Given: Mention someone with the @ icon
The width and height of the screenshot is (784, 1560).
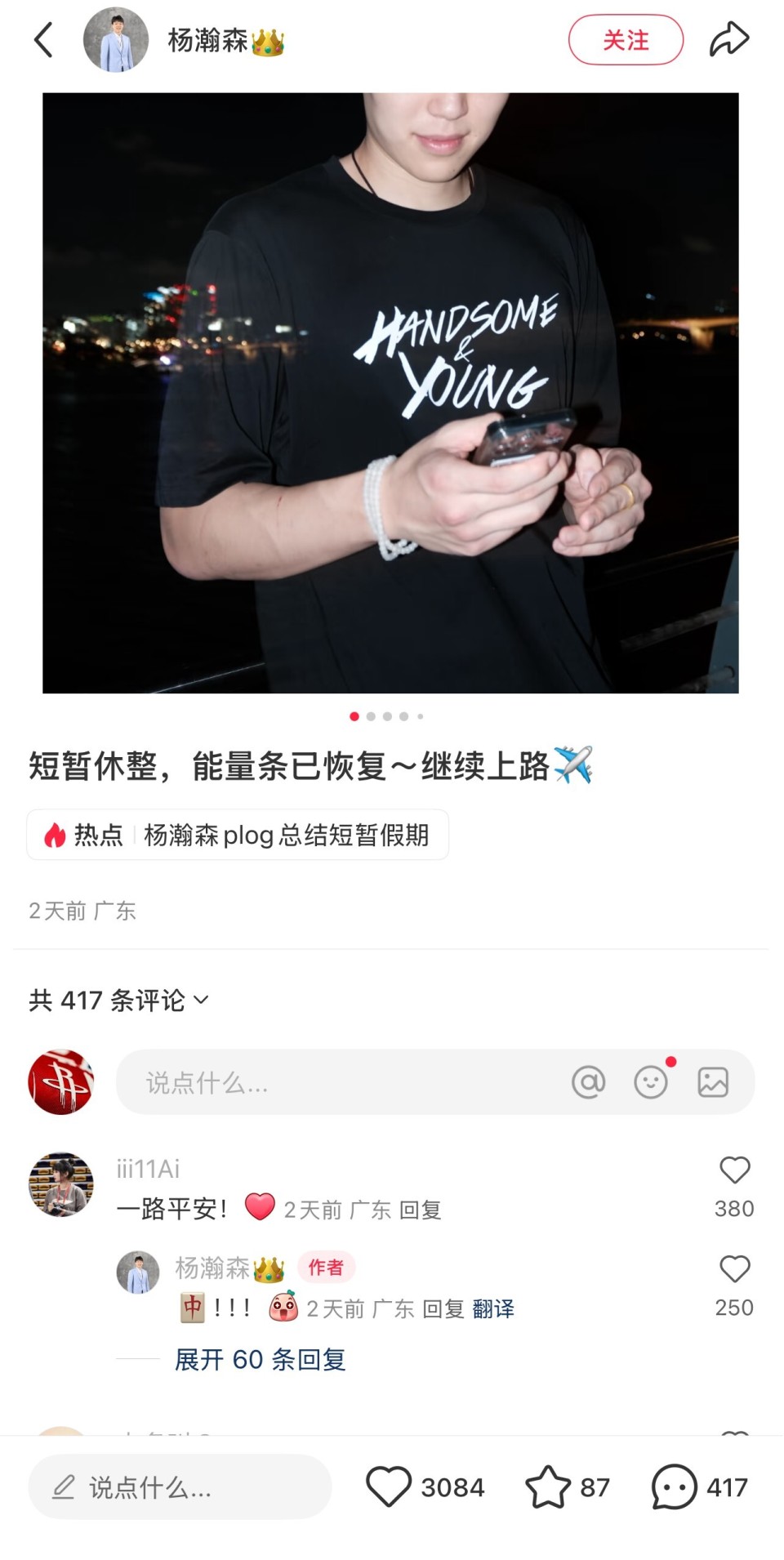Looking at the screenshot, I should tap(588, 1082).
